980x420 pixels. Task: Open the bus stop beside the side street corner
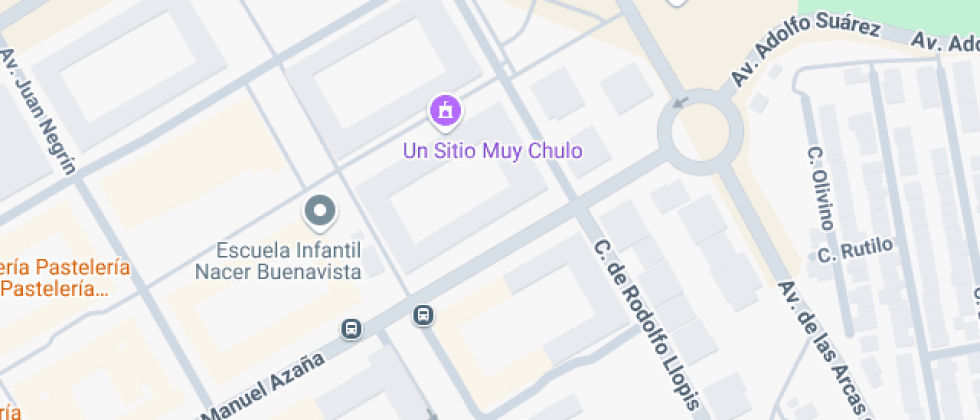[423, 314]
